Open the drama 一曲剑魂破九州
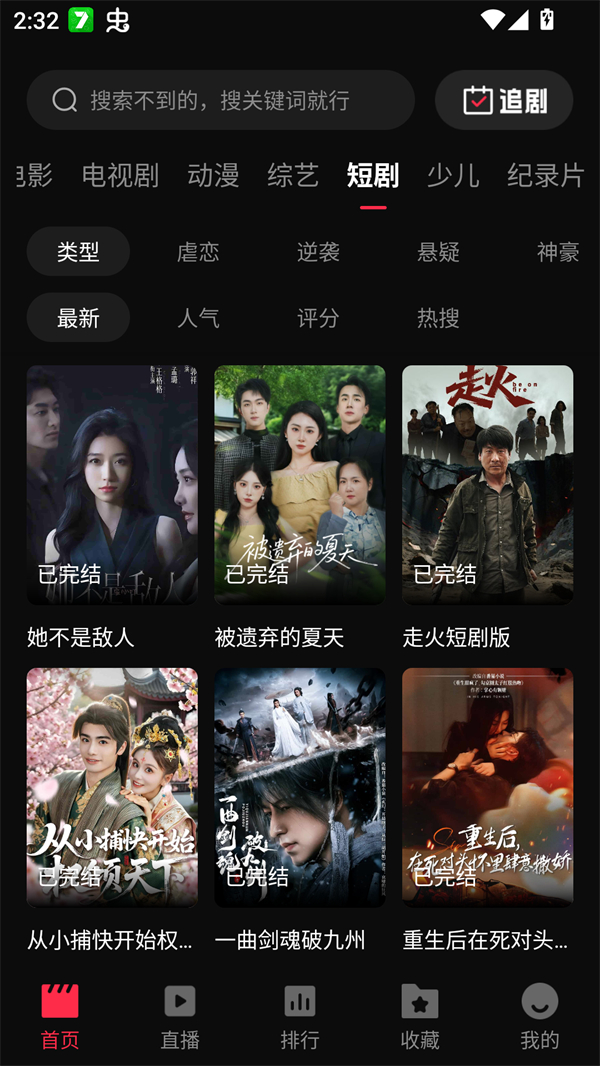The image size is (600, 1066). click(x=300, y=788)
